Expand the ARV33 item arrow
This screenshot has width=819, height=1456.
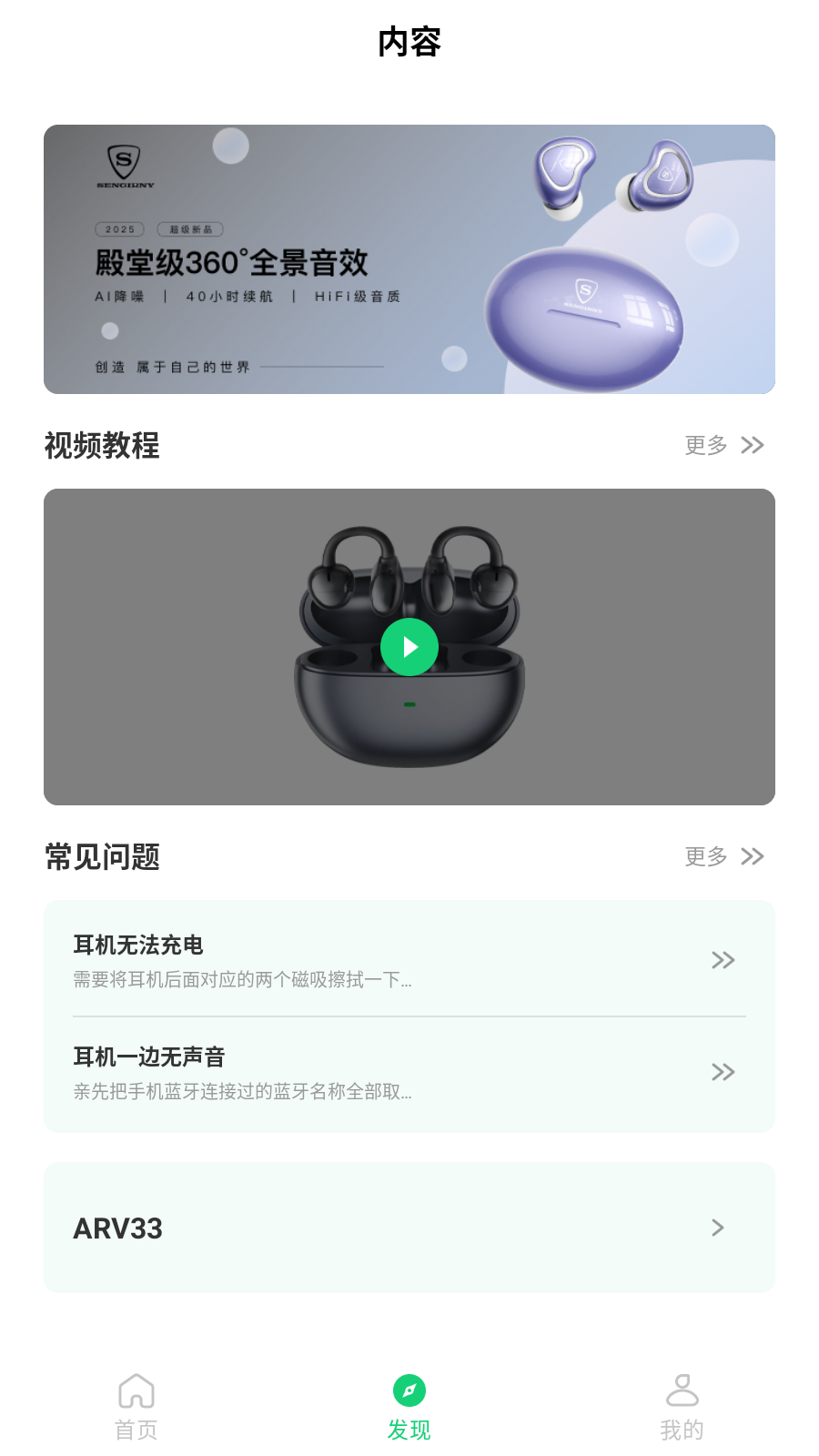[716, 1228]
